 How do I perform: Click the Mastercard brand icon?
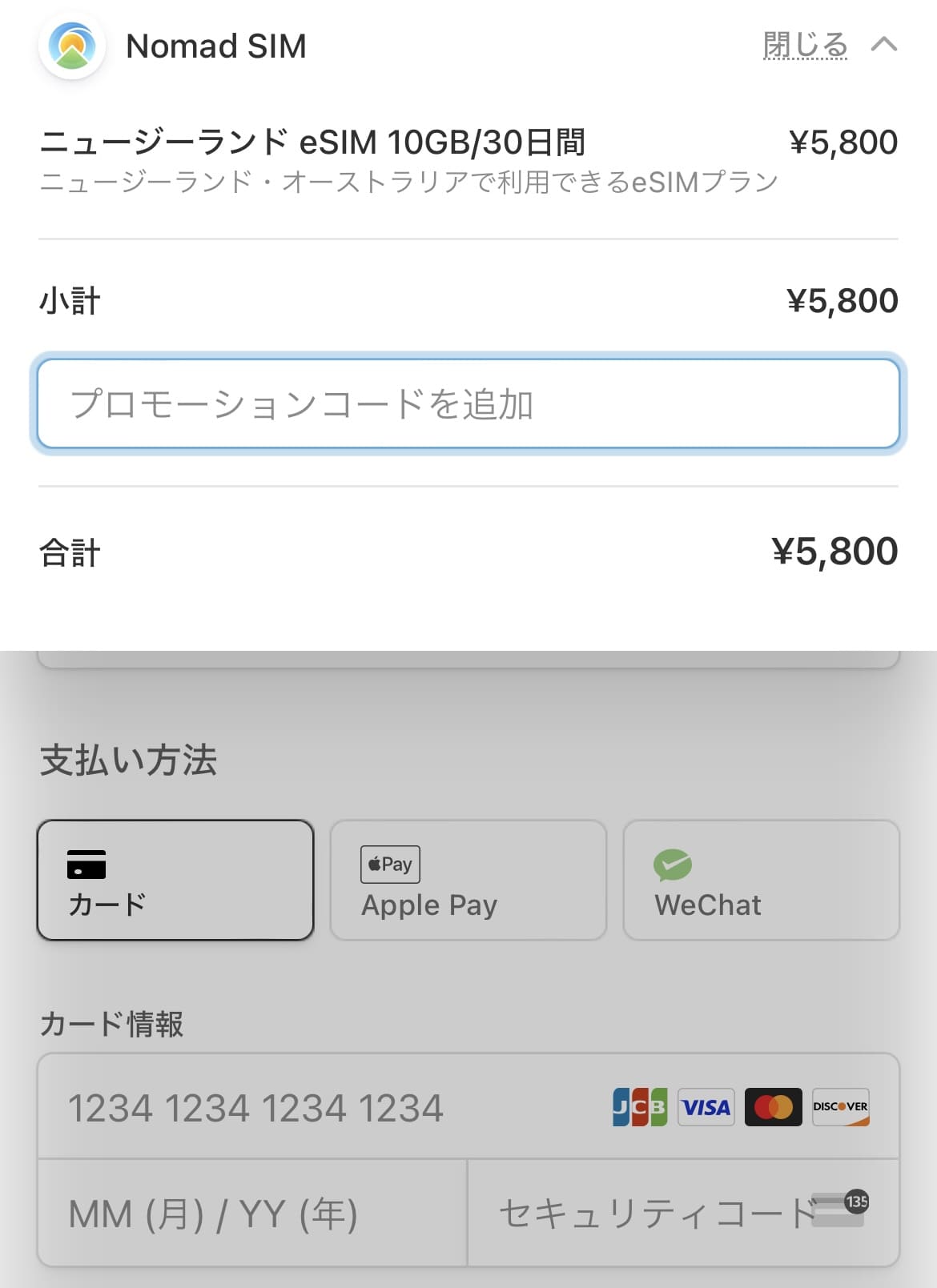(x=773, y=1107)
